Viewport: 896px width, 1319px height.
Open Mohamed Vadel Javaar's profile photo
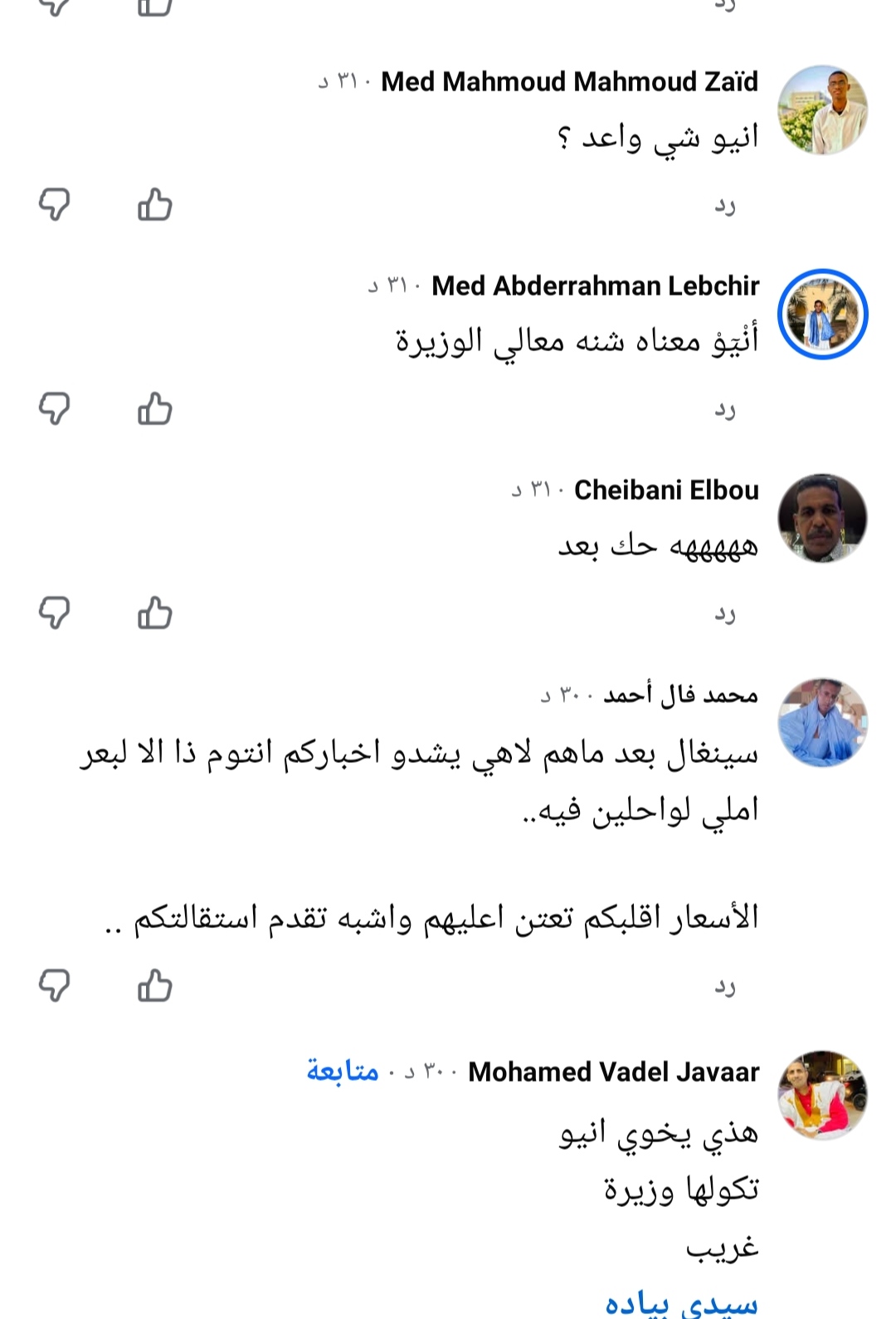[x=822, y=1094]
